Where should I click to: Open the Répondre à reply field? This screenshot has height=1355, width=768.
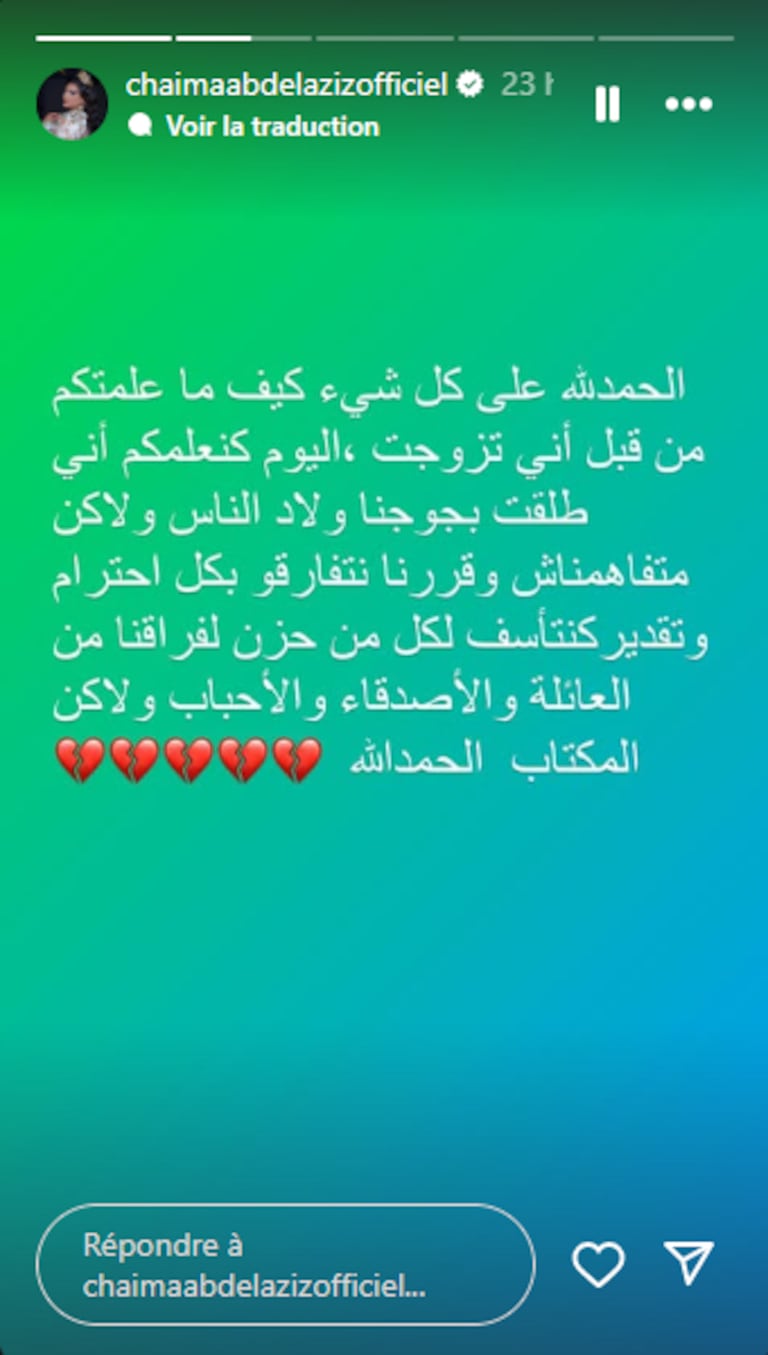(285, 1265)
